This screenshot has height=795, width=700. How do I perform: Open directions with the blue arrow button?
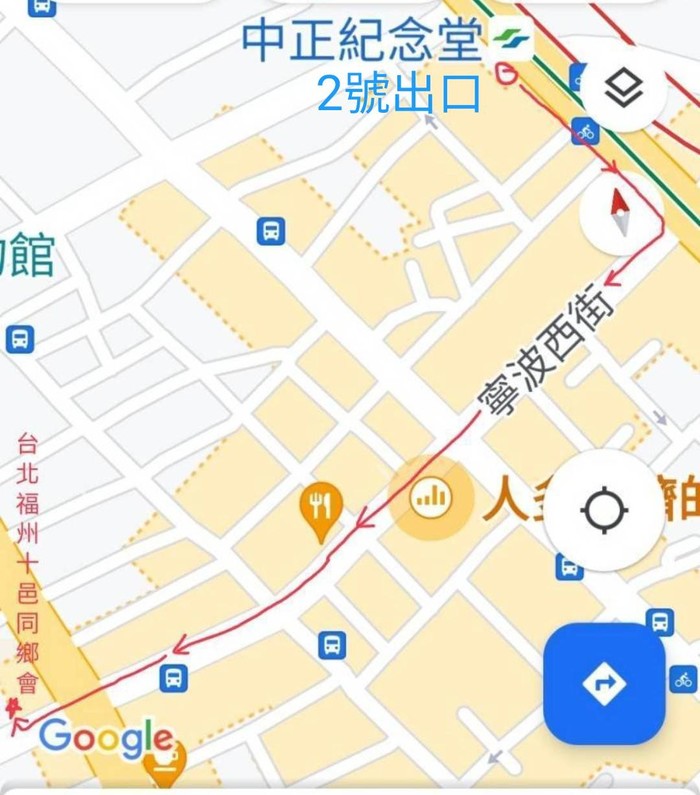pos(604,684)
